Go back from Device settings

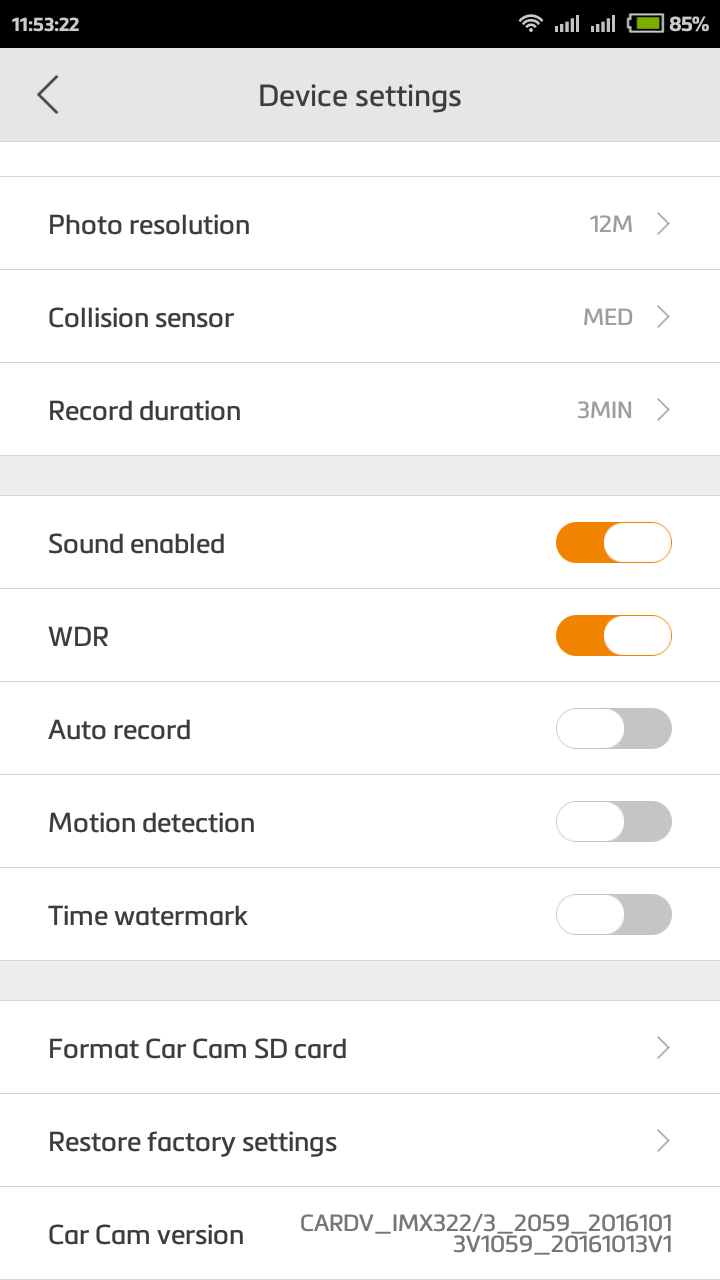coord(47,95)
